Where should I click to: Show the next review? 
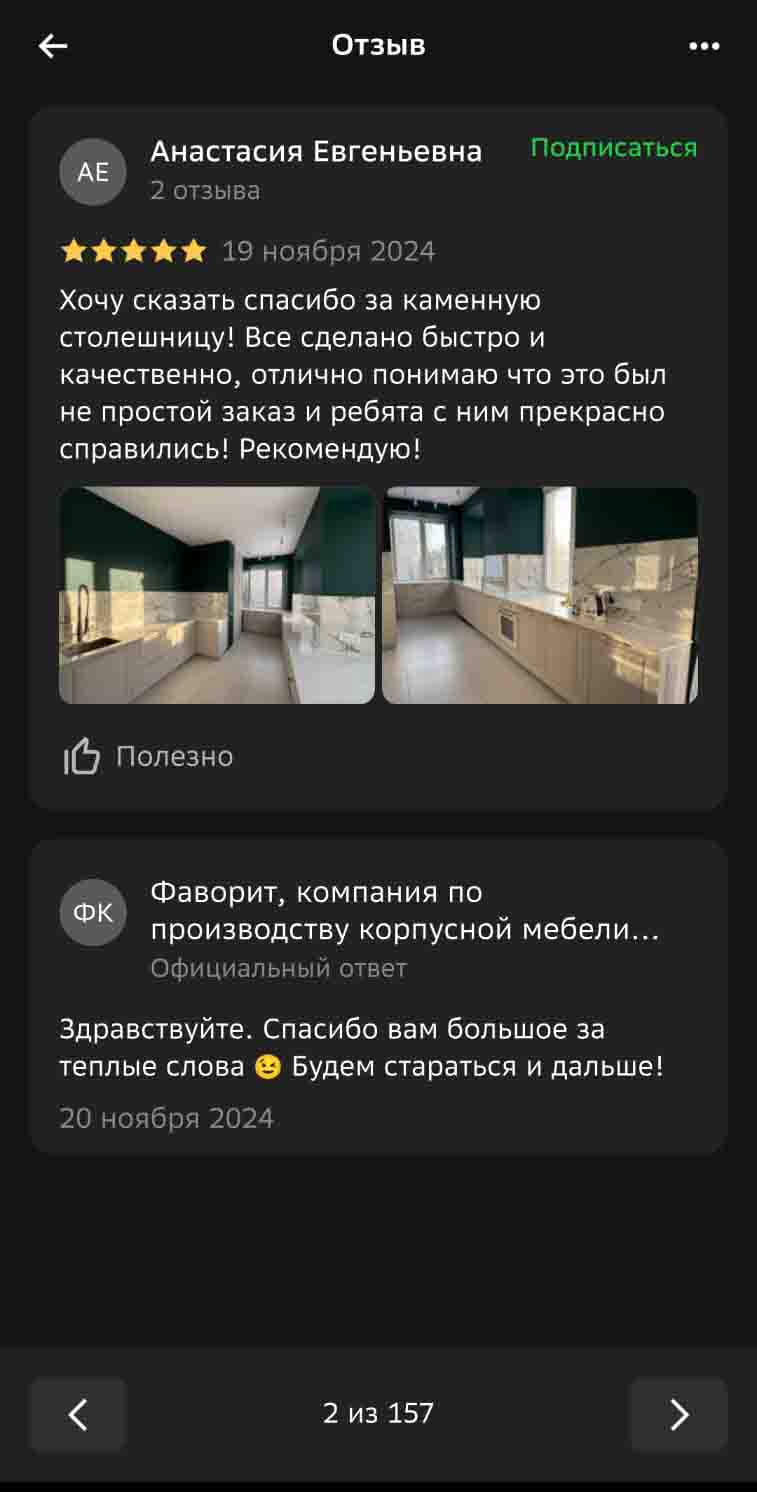click(678, 1414)
